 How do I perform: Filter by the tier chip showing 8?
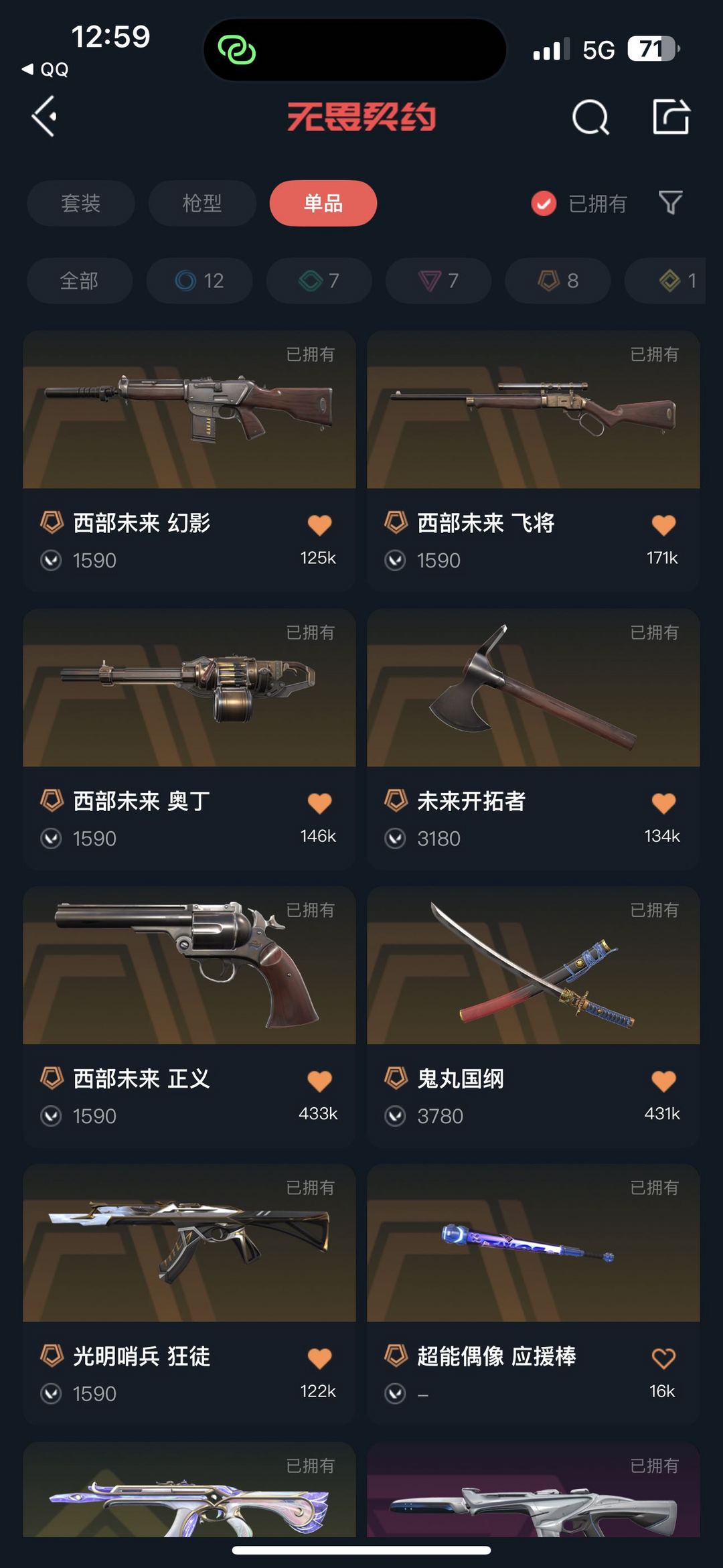tap(558, 281)
